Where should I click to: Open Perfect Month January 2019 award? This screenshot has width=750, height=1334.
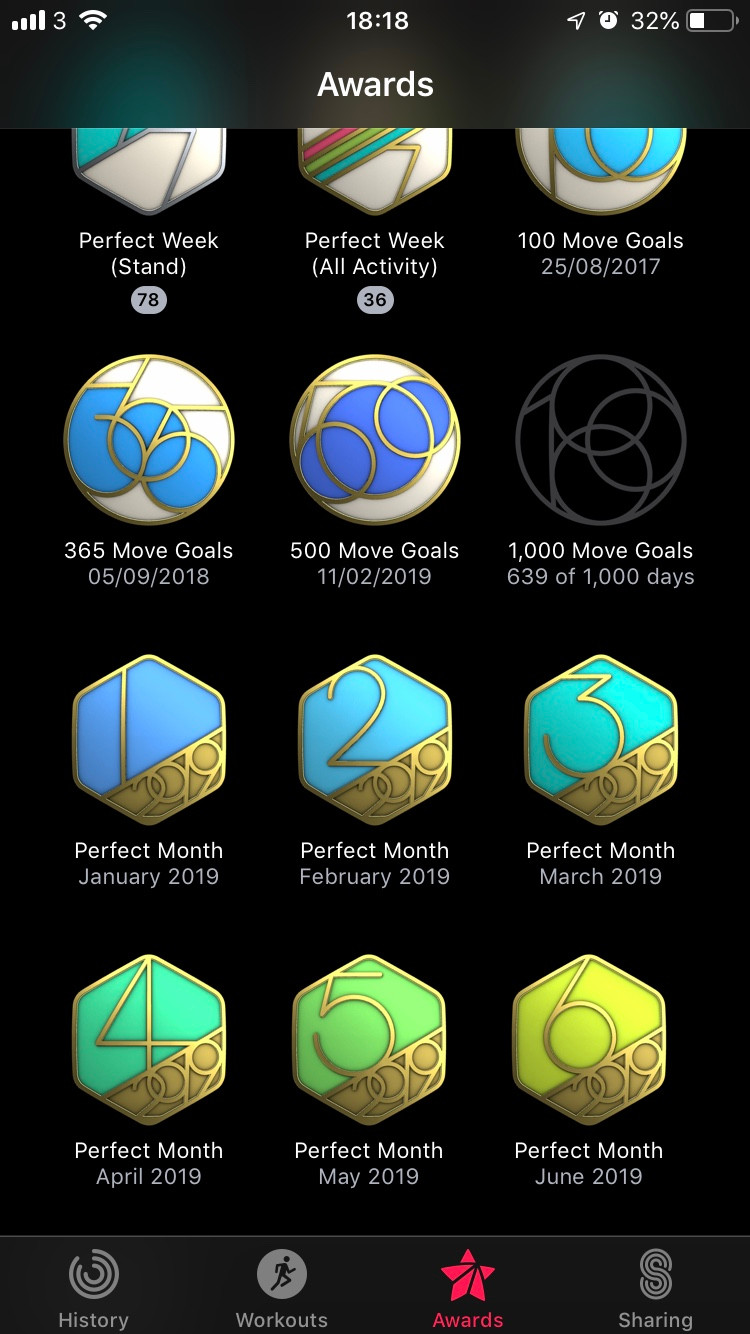pos(149,740)
